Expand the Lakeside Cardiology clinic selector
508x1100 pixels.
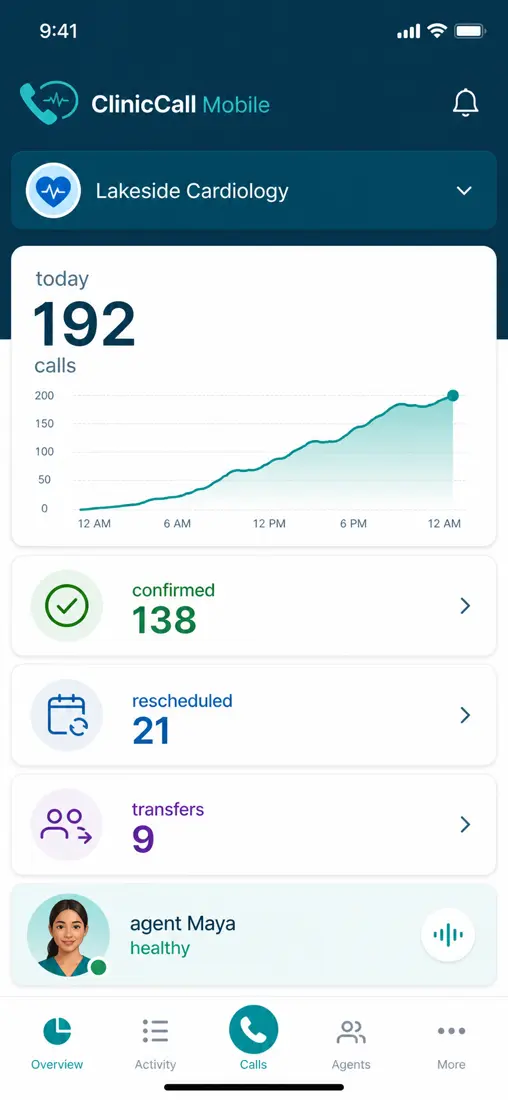click(254, 190)
